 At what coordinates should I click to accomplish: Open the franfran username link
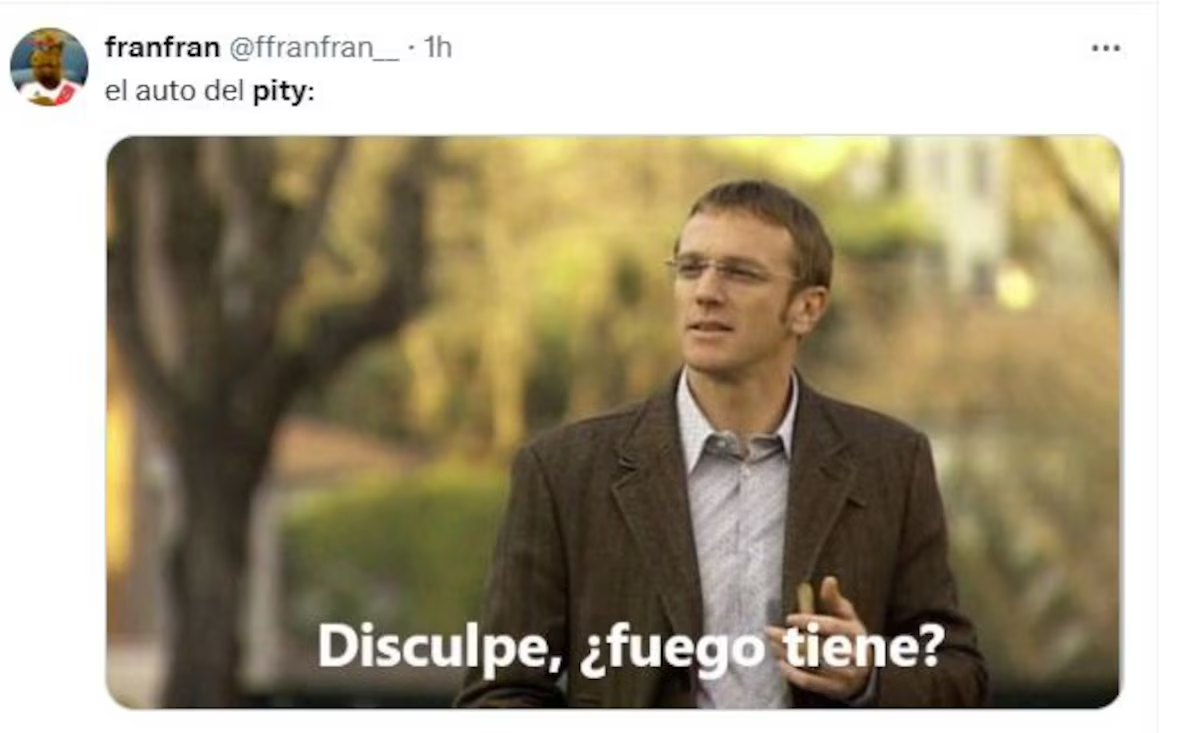pyautogui.click(x=161, y=47)
